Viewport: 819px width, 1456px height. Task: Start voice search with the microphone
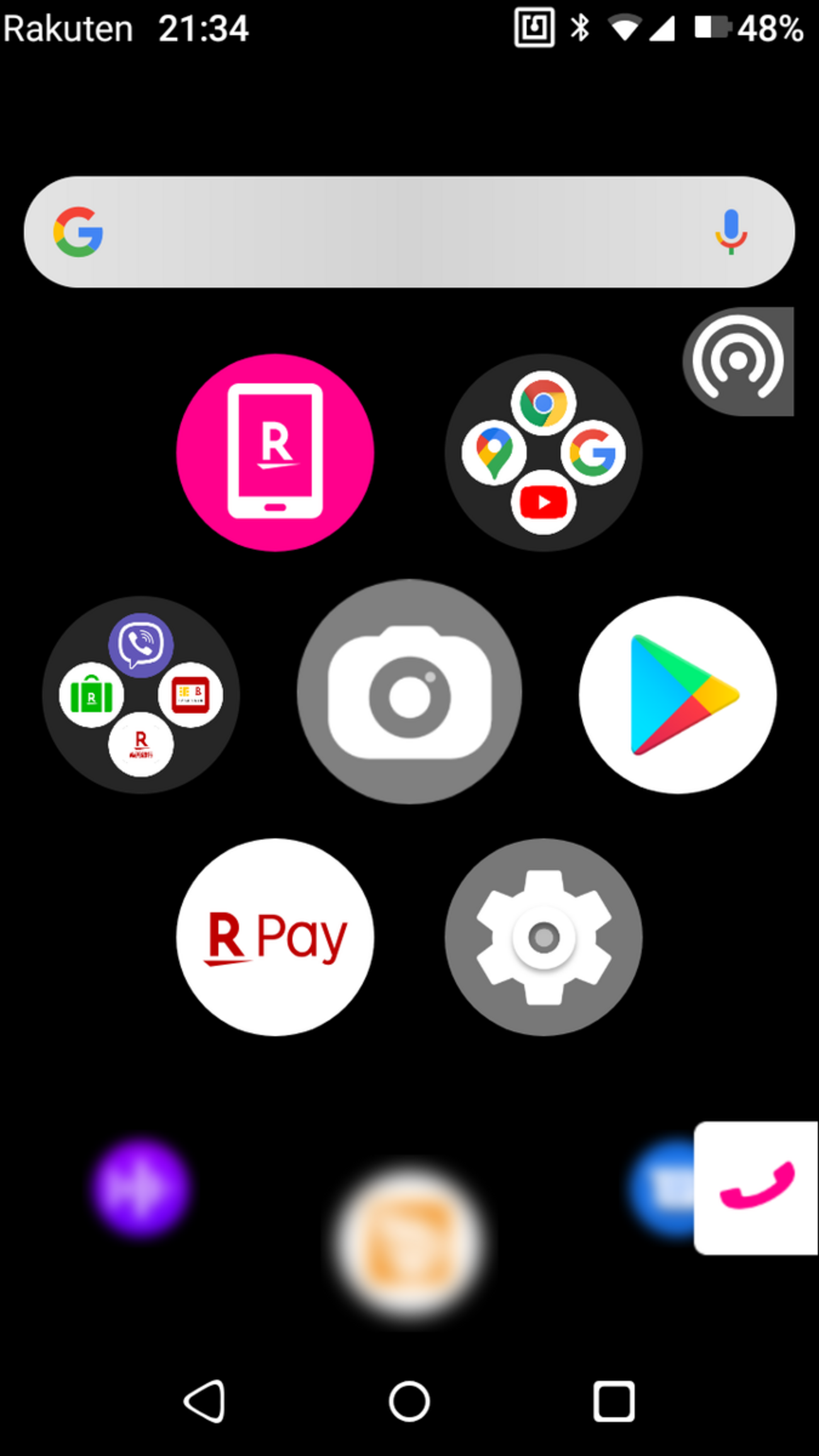[x=731, y=232]
